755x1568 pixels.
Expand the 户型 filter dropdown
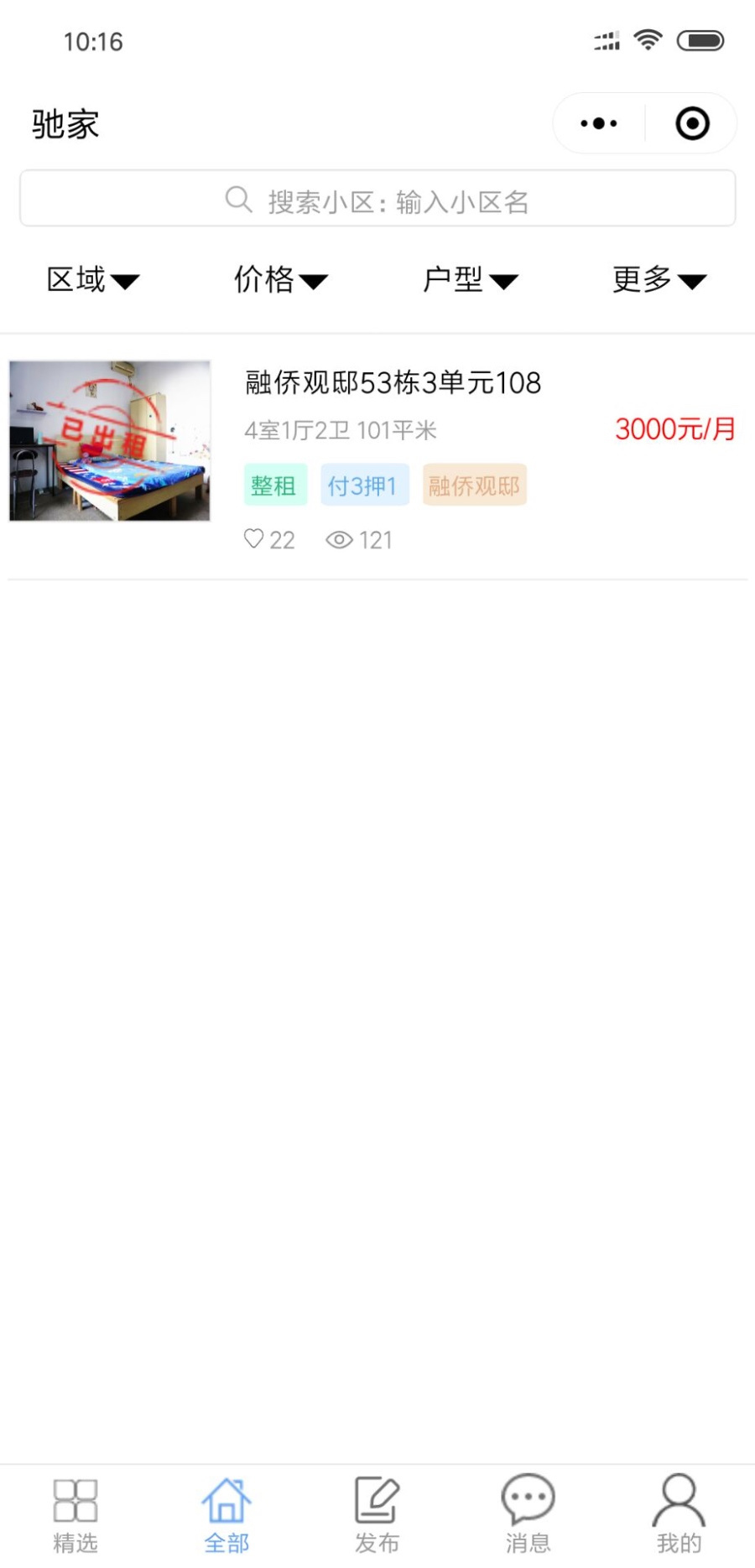[x=470, y=280]
